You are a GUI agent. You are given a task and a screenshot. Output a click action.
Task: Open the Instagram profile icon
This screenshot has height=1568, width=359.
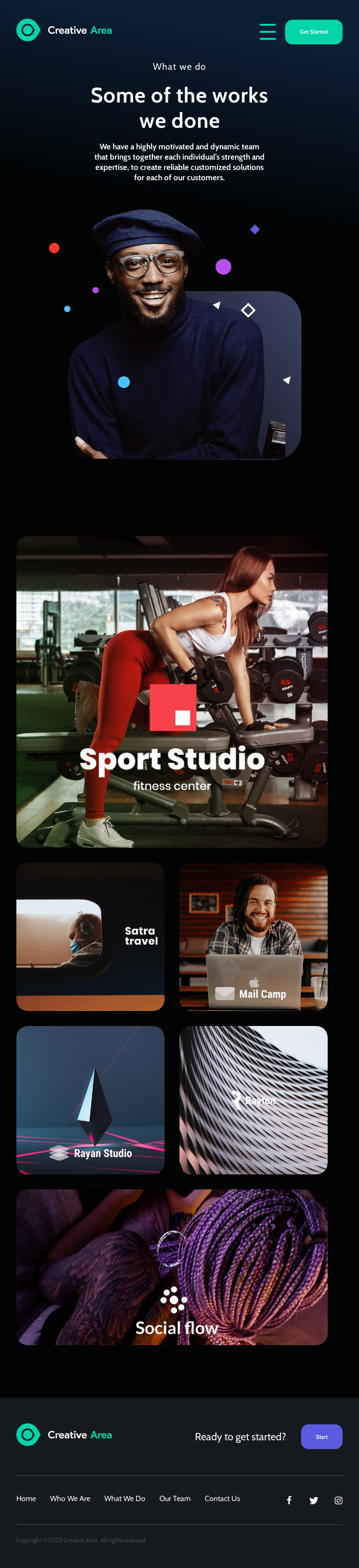[338, 1500]
